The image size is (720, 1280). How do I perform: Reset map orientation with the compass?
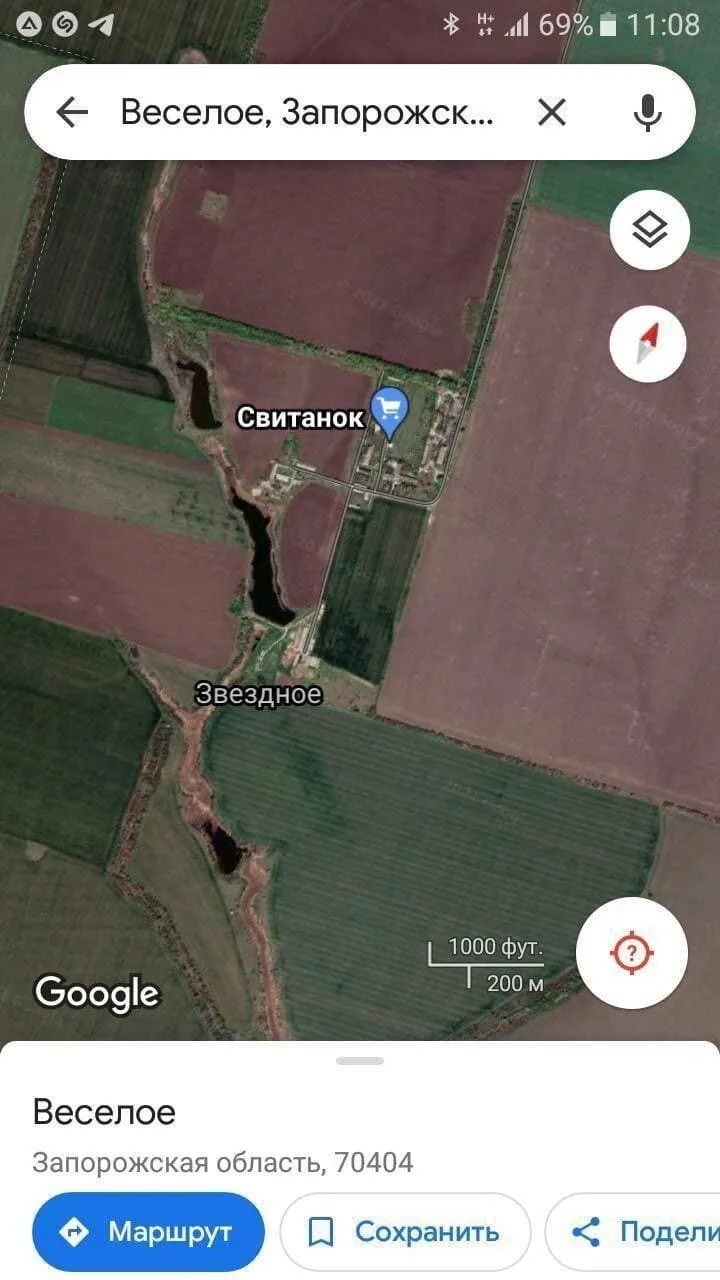coord(648,343)
